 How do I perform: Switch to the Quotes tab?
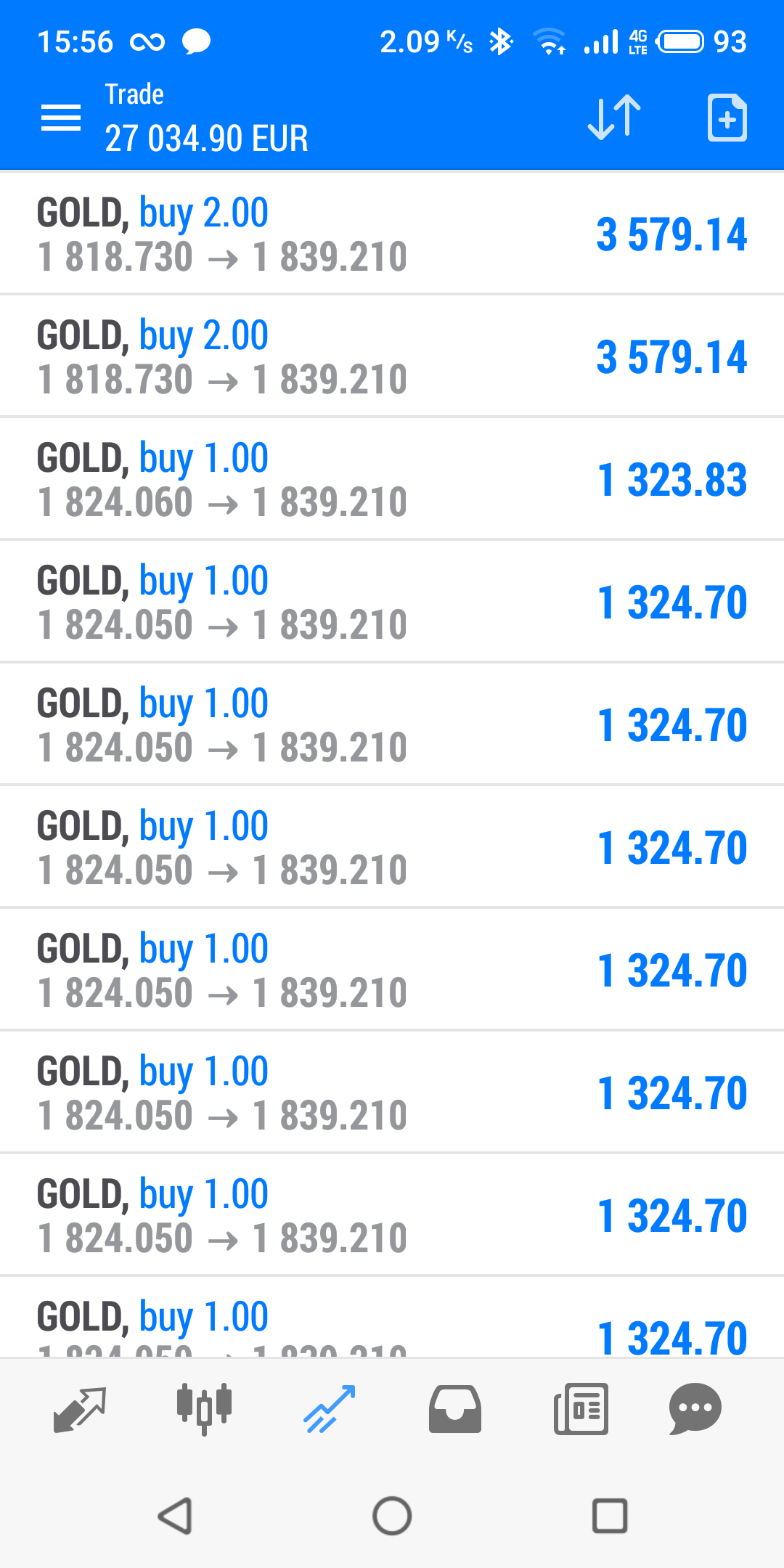pyautogui.click(x=80, y=1409)
